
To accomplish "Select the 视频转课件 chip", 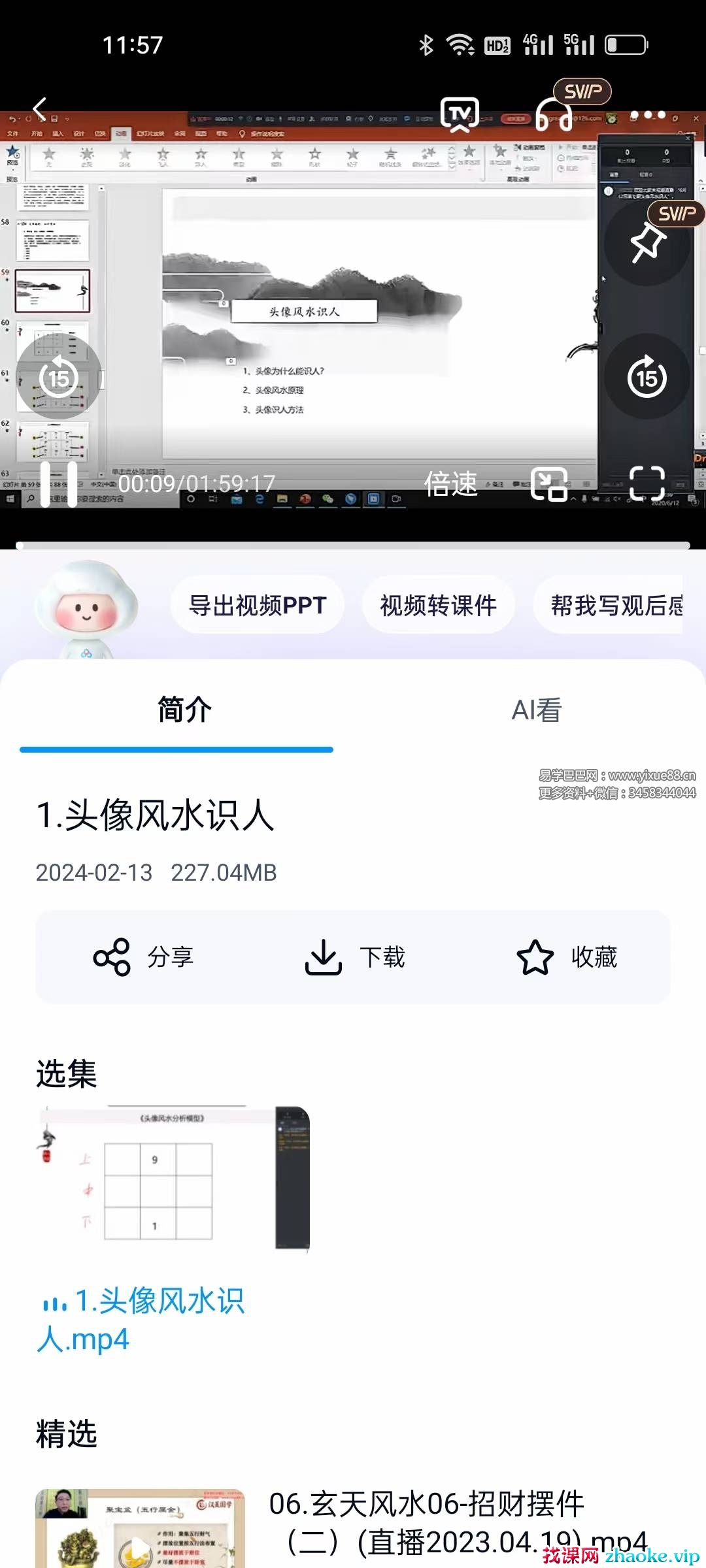I will tap(438, 606).
